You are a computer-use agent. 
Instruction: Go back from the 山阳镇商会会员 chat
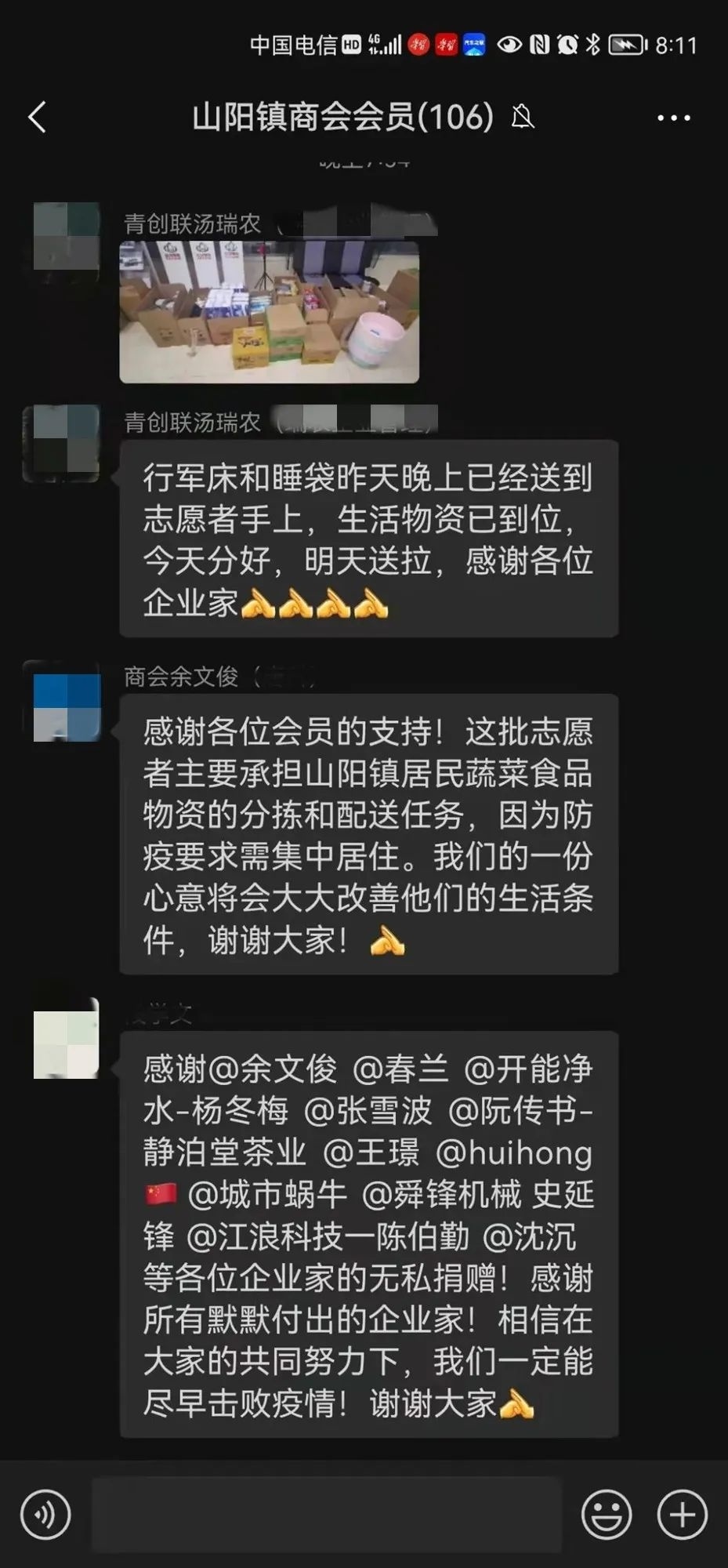pos(38,118)
